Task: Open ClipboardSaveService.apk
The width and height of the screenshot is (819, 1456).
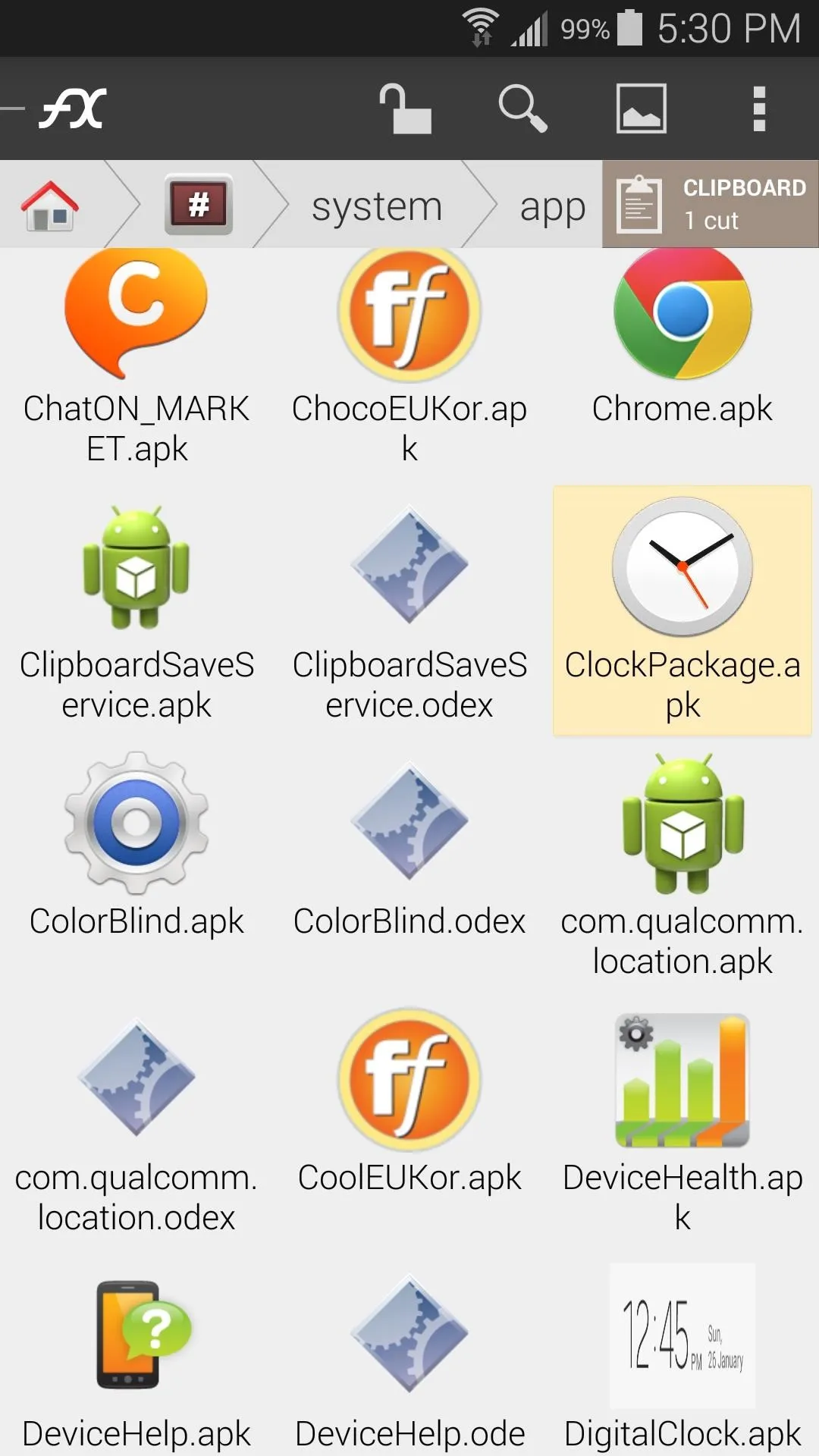Action: point(136,610)
